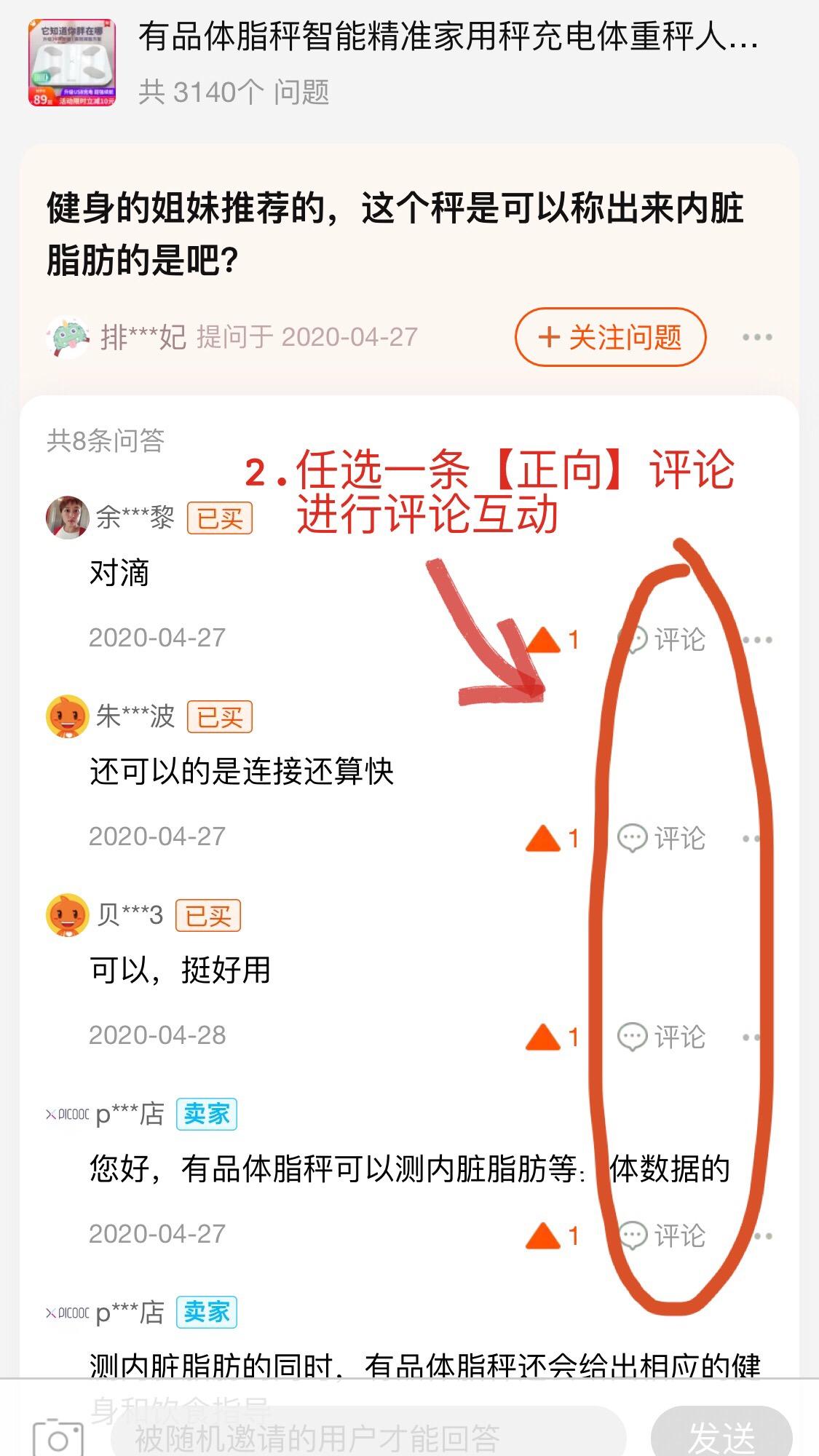819x1456 pixels.
Task: Click 朱***波's profile avatar
Action: point(66,717)
